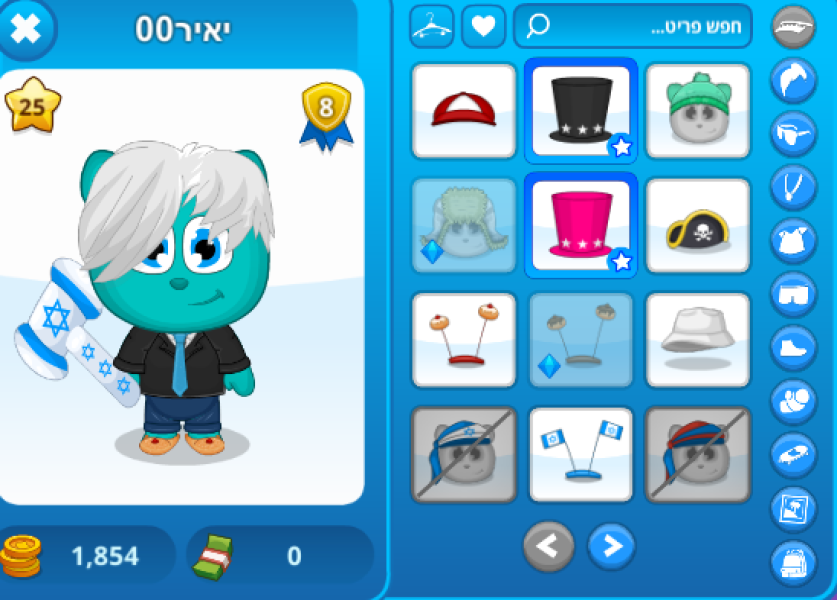Open the hanger outfits button
The image size is (837, 600).
click(x=432, y=27)
